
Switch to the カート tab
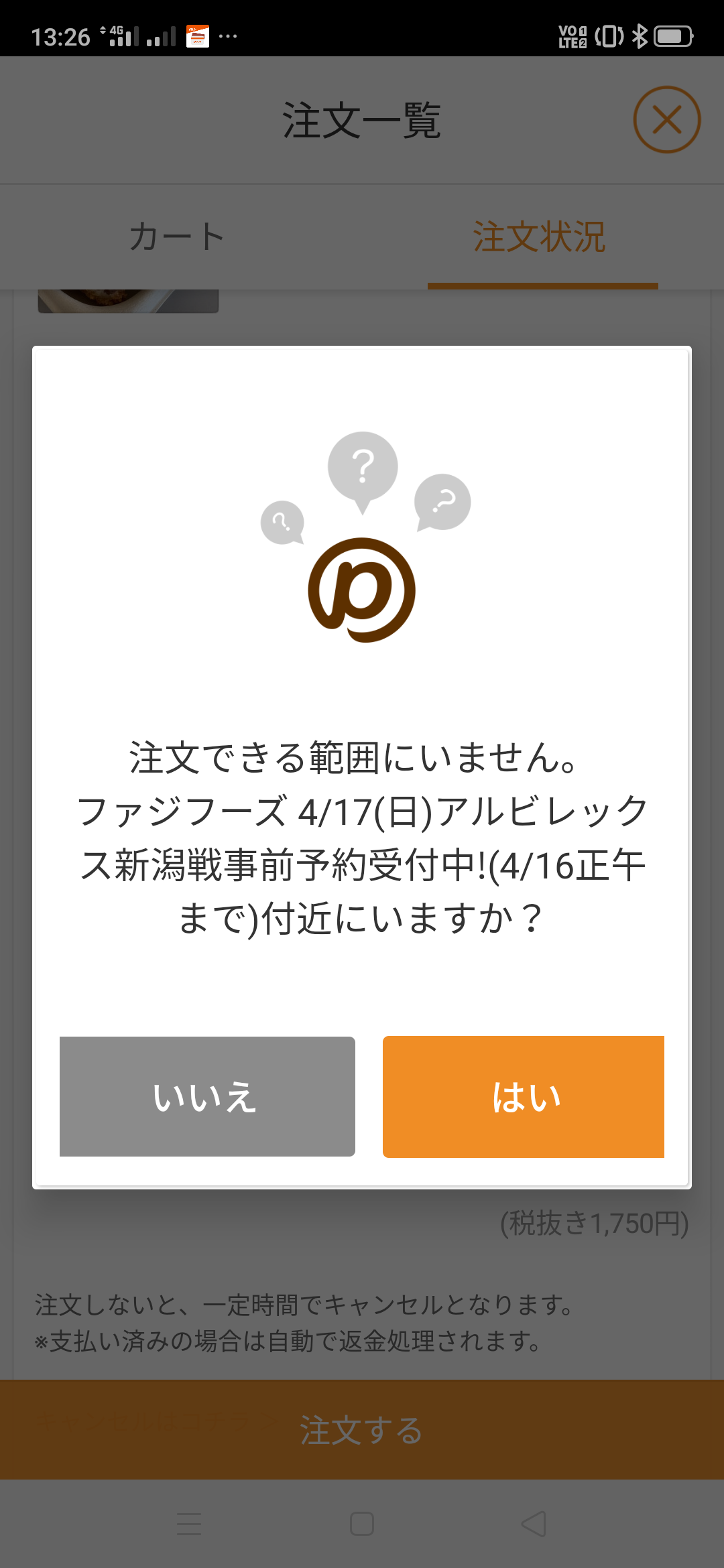tap(177, 237)
